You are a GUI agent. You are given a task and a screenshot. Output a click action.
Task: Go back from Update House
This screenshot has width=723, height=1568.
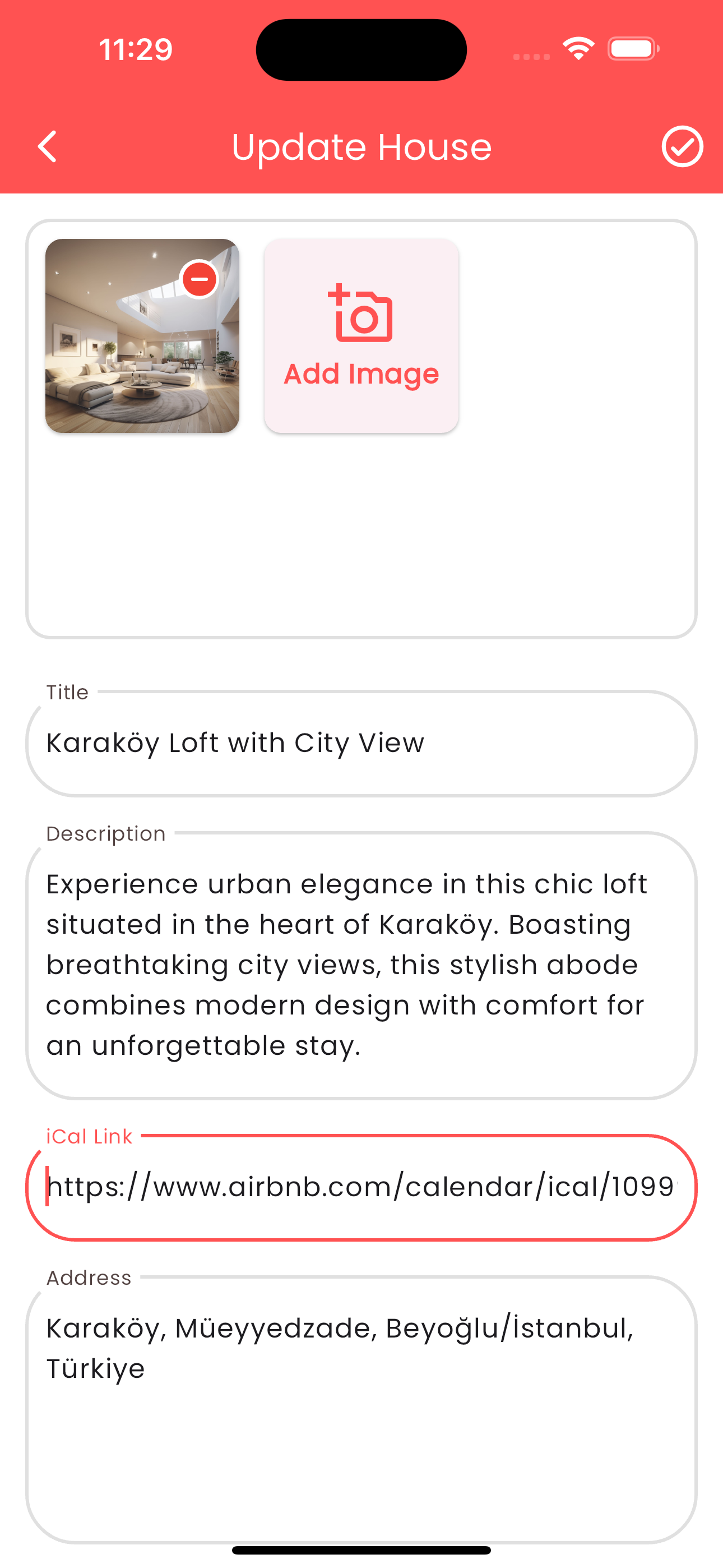[48, 147]
